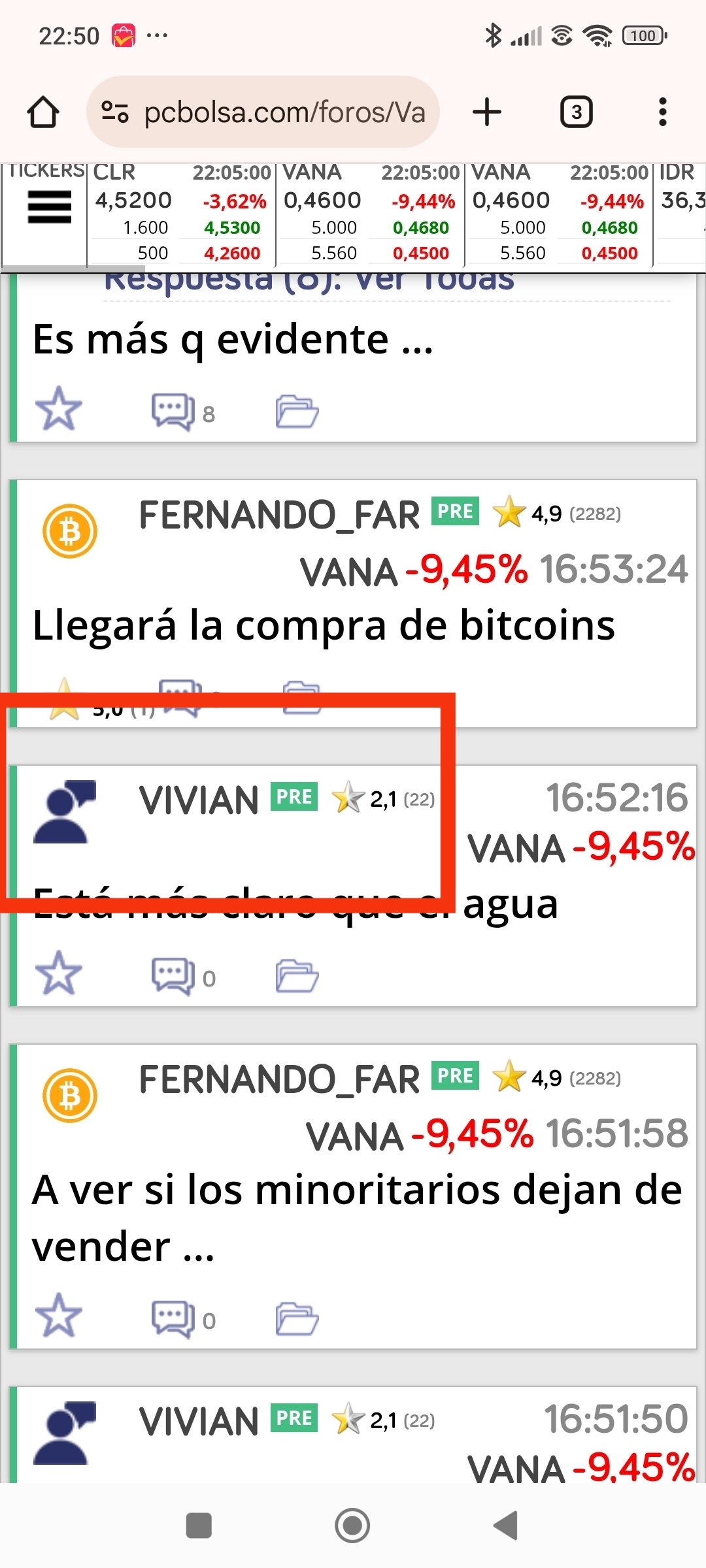Open FERNANDO_FAR profile on bitcoins post
This screenshot has height=1568, width=706.
tap(279, 515)
